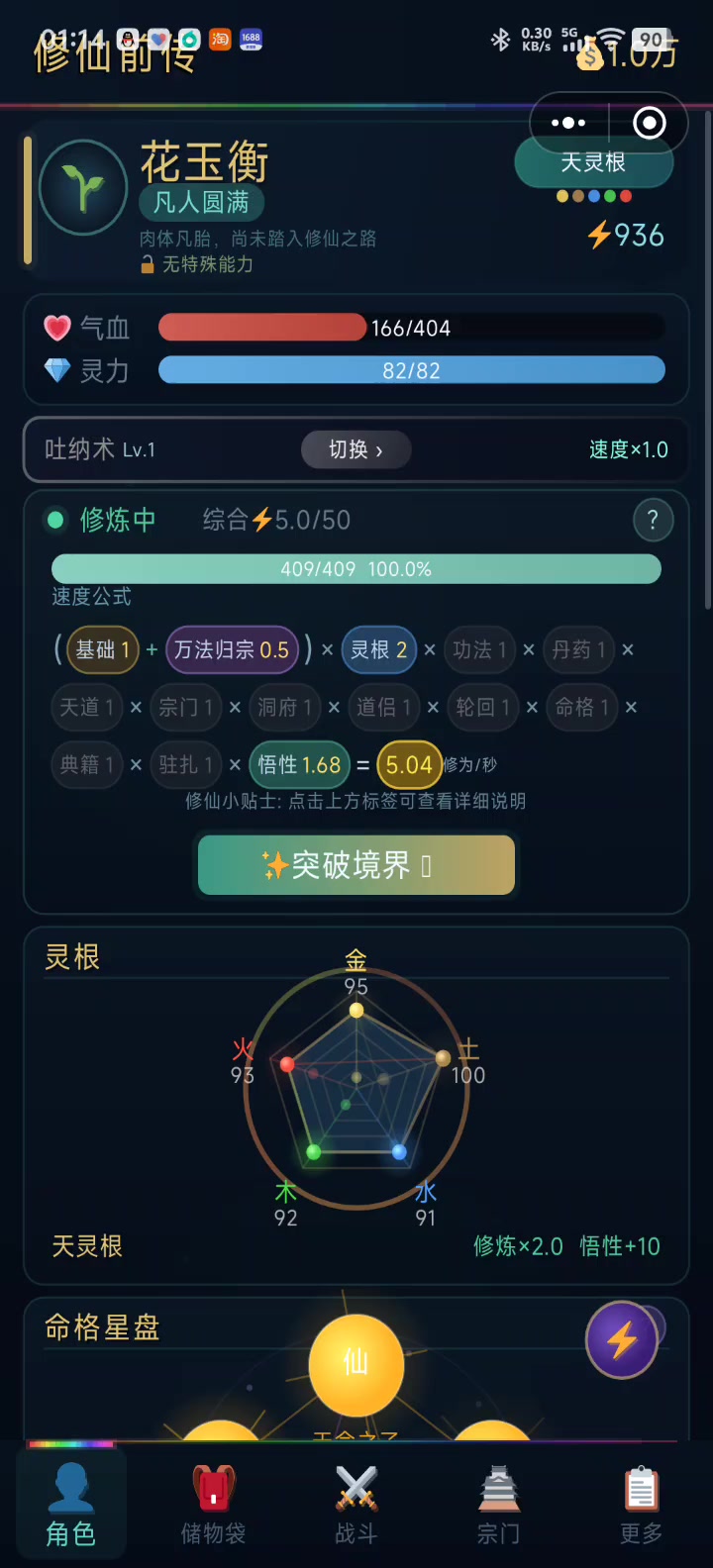Switch to the 宗门 tab
The height and width of the screenshot is (1568, 713).
tap(498, 1506)
